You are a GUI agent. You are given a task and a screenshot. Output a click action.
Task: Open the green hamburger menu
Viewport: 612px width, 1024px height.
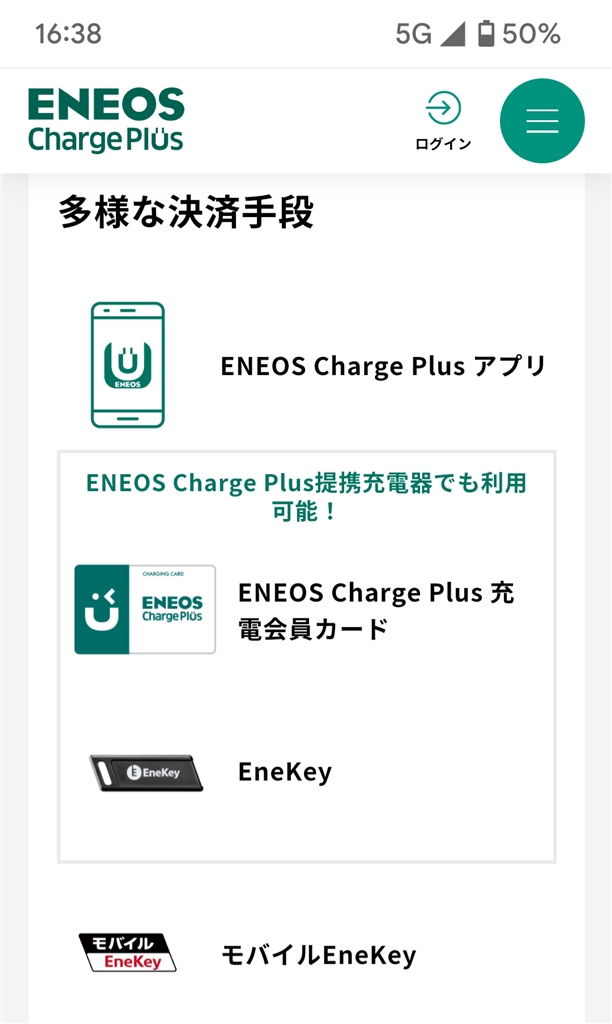(541, 120)
